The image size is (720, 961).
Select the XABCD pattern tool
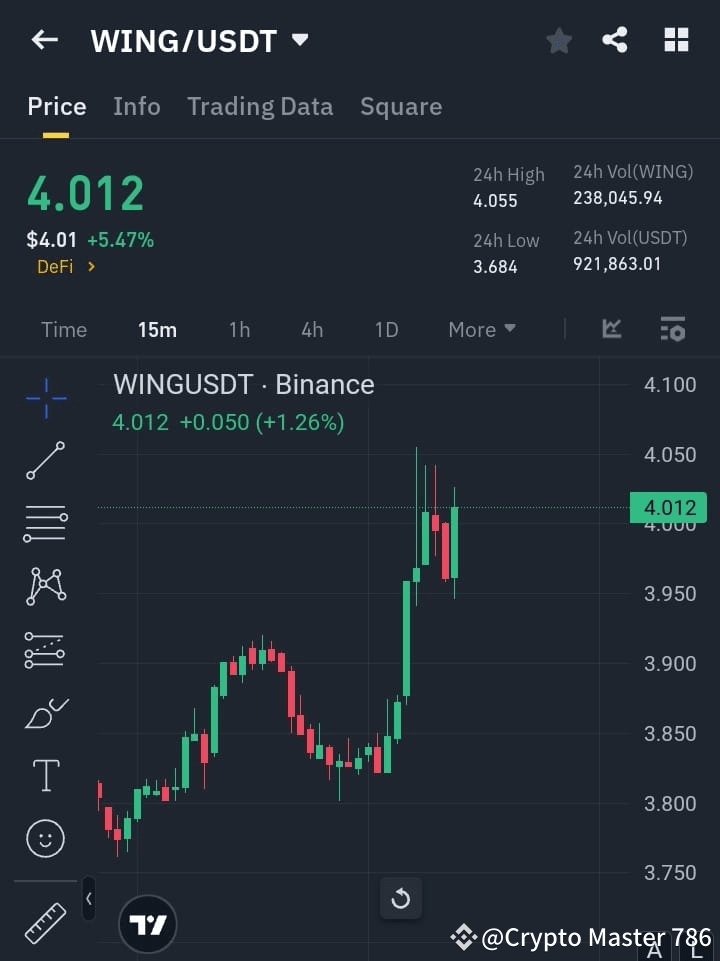point(44,587)
